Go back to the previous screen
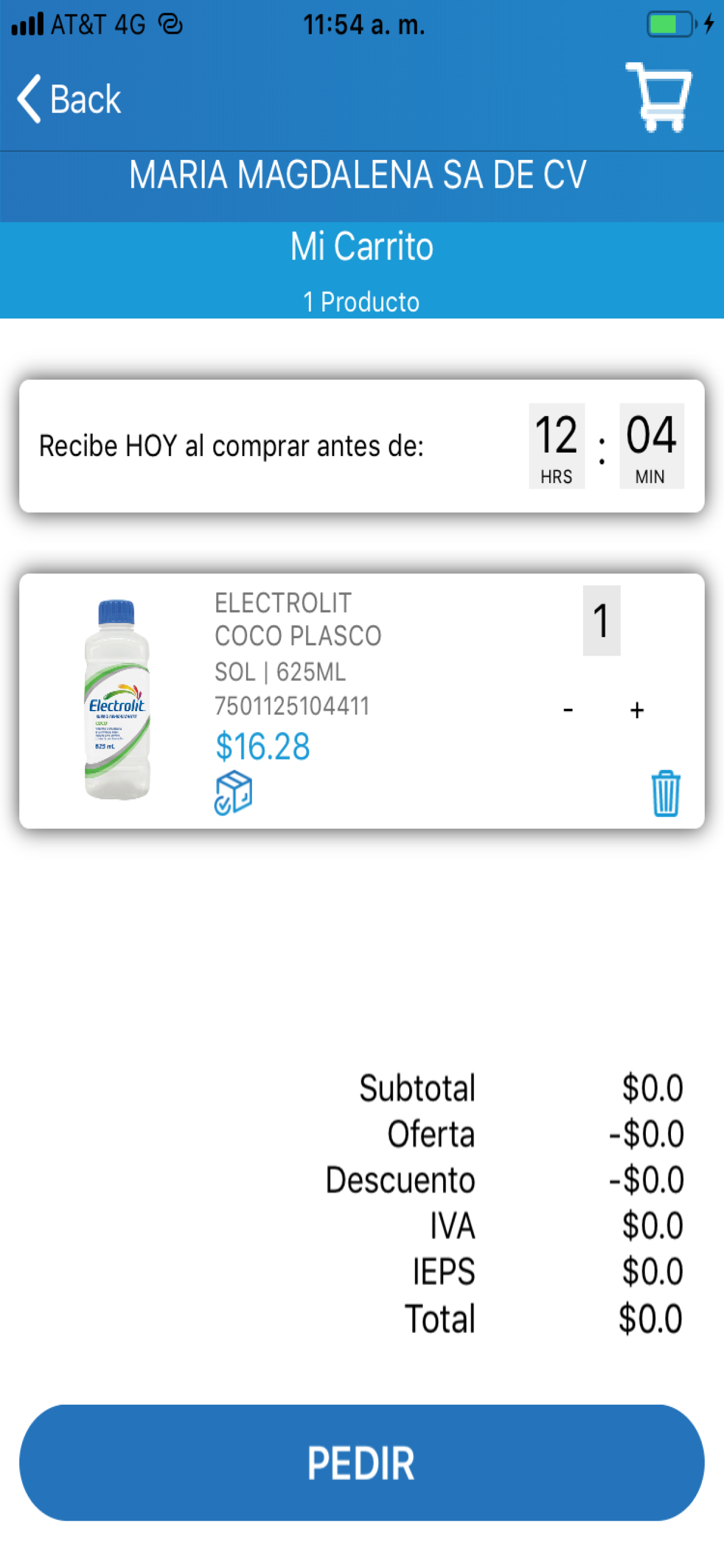 [x=69, y=99]
